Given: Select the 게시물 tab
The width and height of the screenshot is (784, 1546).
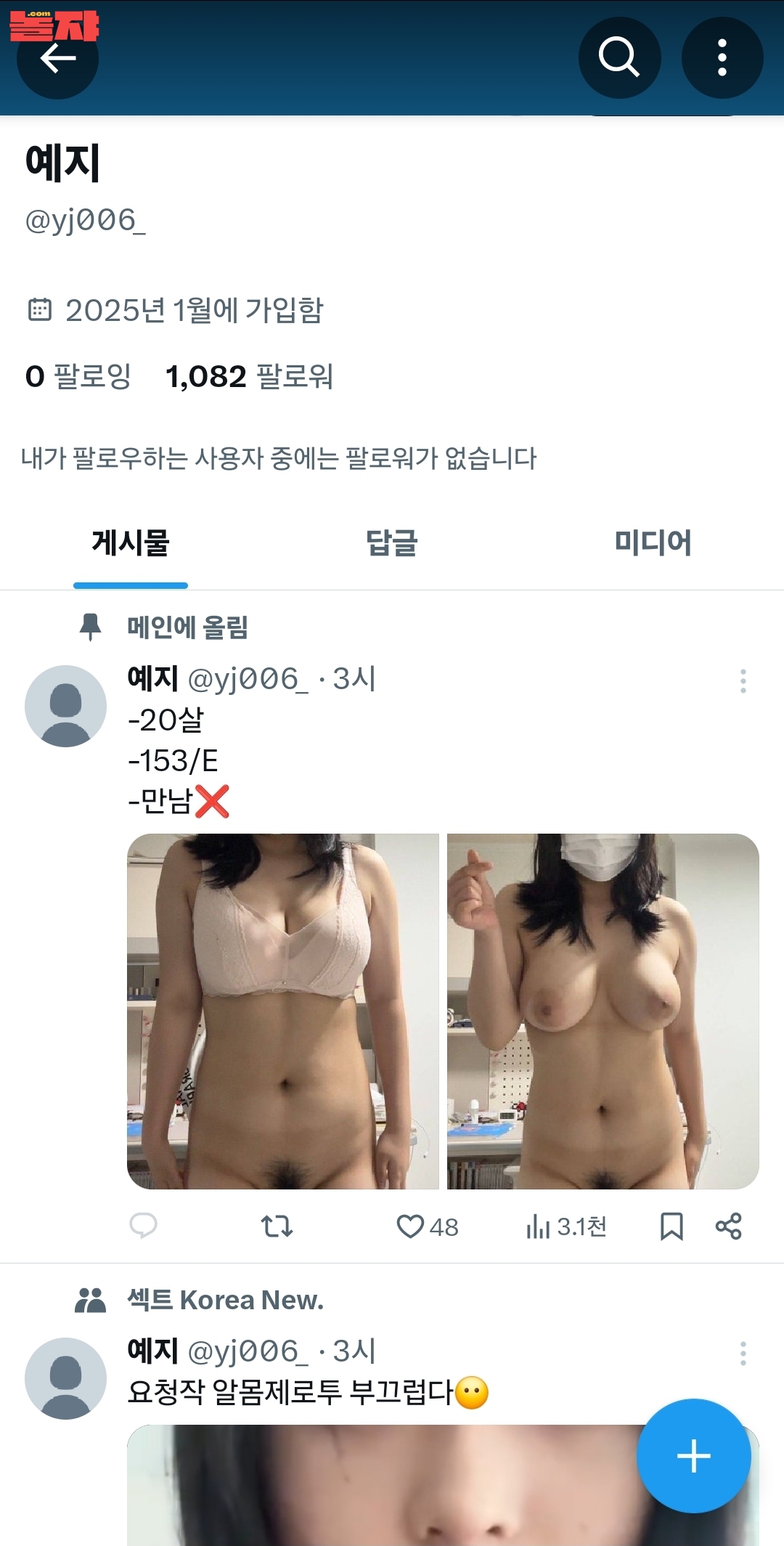Looking at the screenshot, I should [131, 543].
